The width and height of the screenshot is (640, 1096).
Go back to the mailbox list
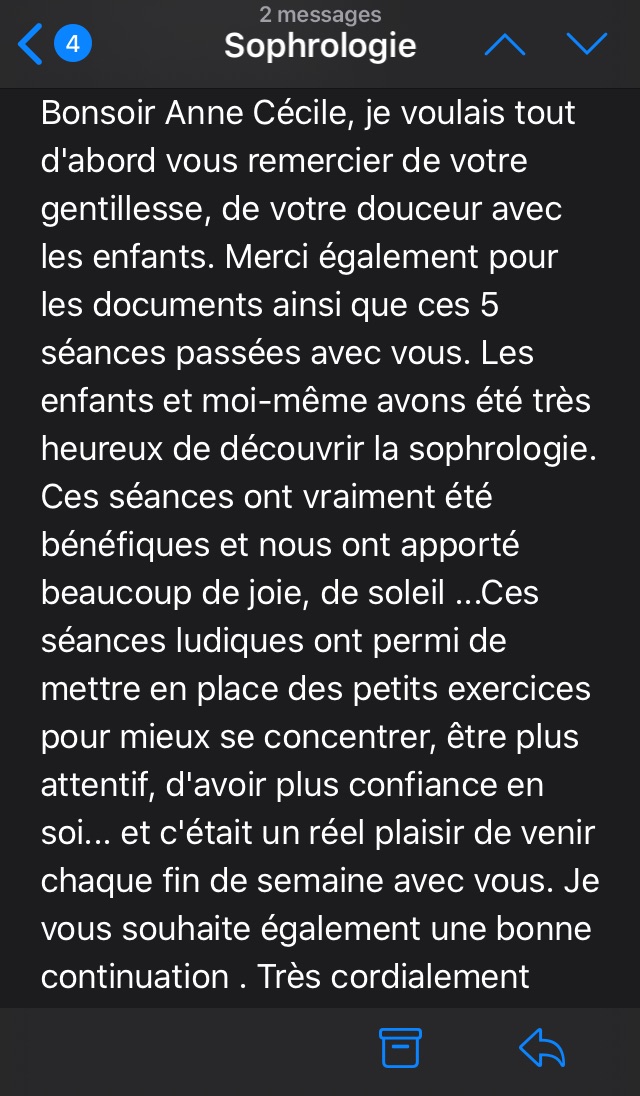pyautogui.click(x=52, y=45)
